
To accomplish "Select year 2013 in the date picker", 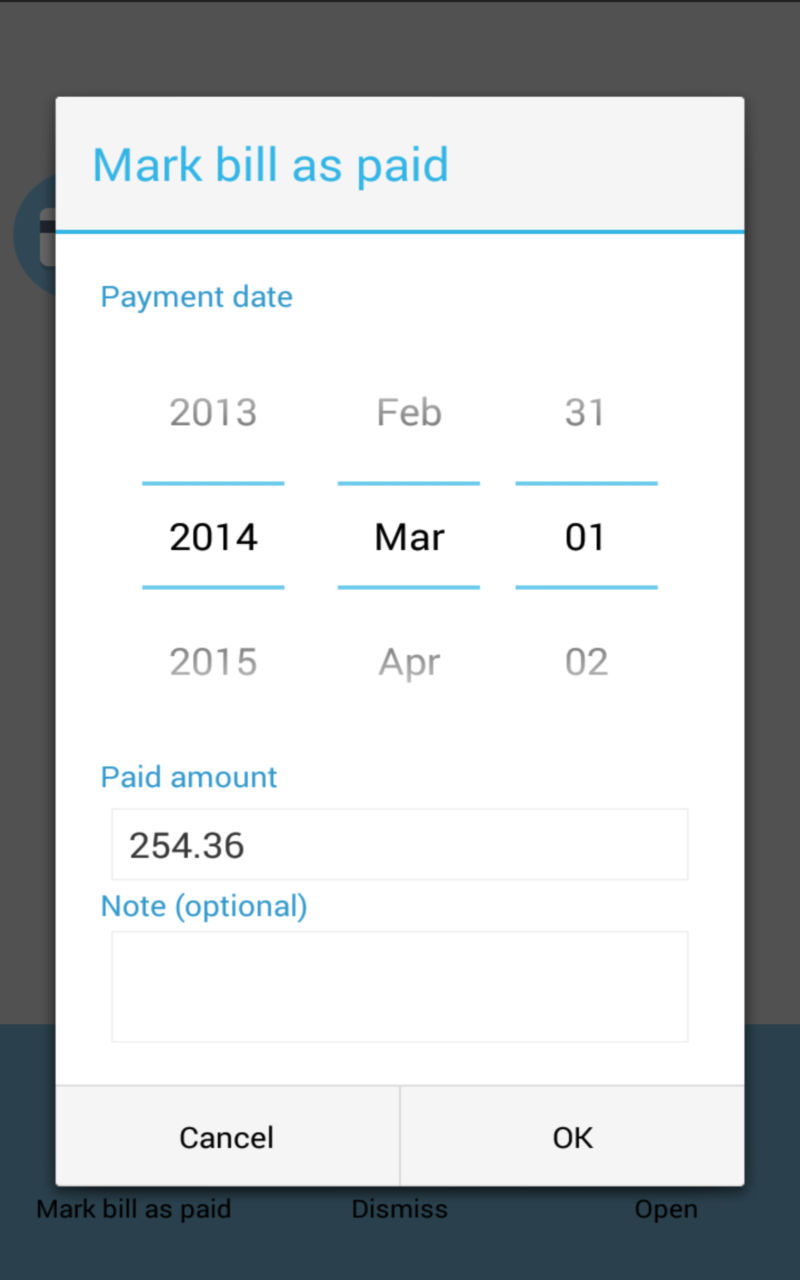I will pyautogui.click(x=213, y=412).
